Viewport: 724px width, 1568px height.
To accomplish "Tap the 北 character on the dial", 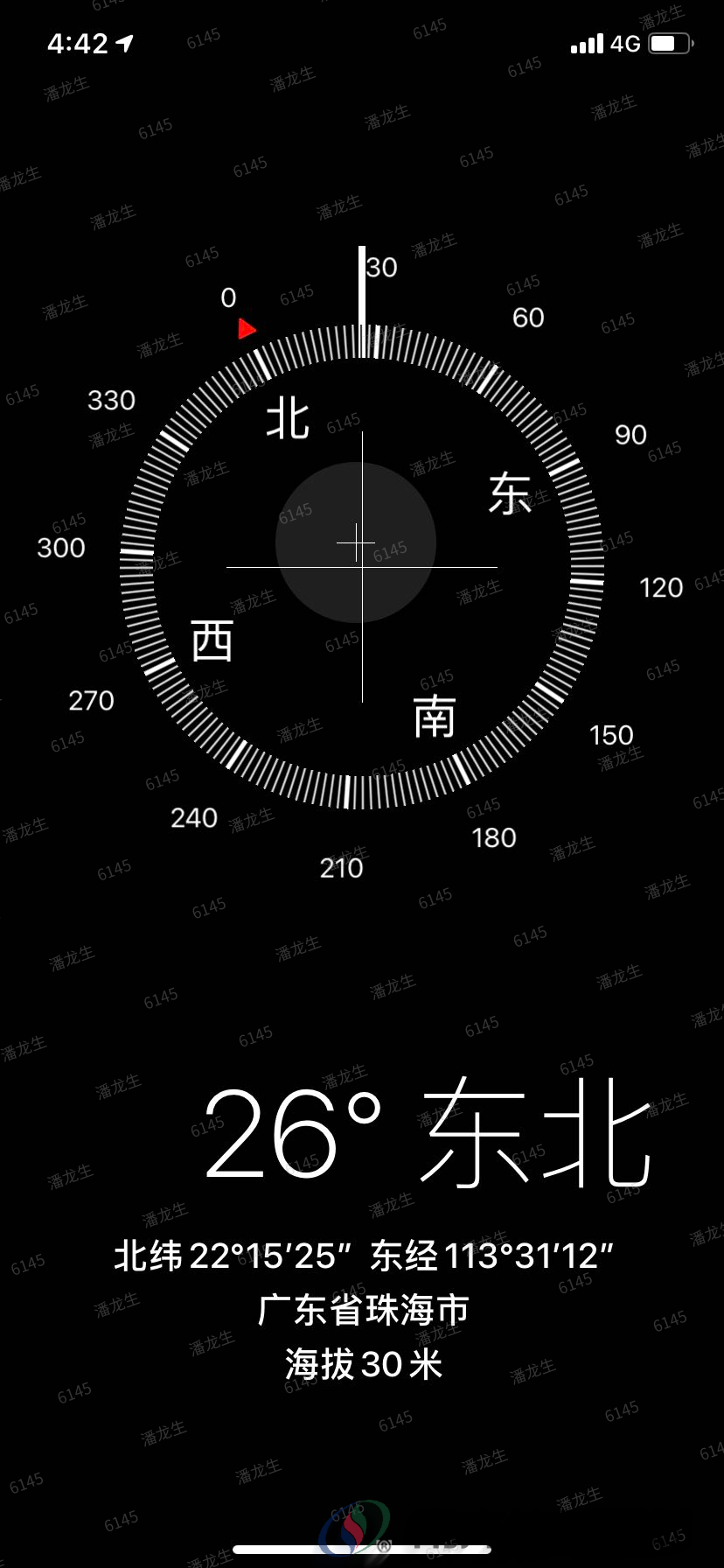I will [288, 417].
